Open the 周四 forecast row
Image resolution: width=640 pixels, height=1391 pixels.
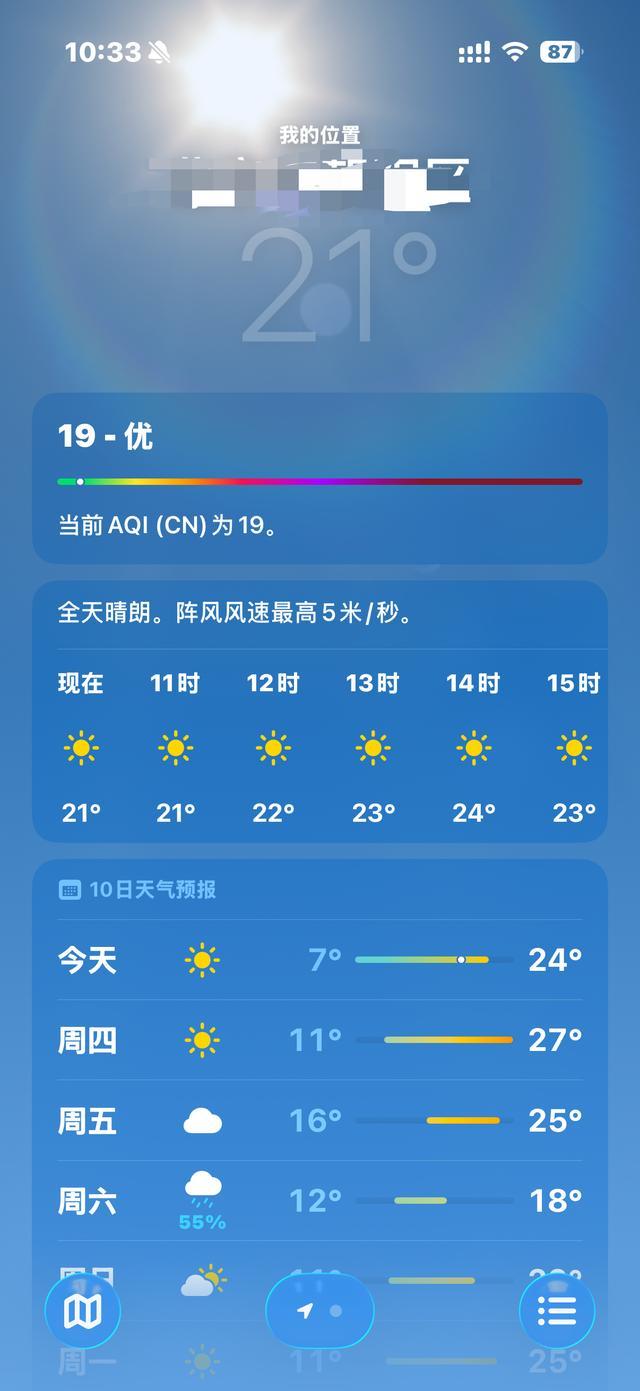tap(320, 1040)
